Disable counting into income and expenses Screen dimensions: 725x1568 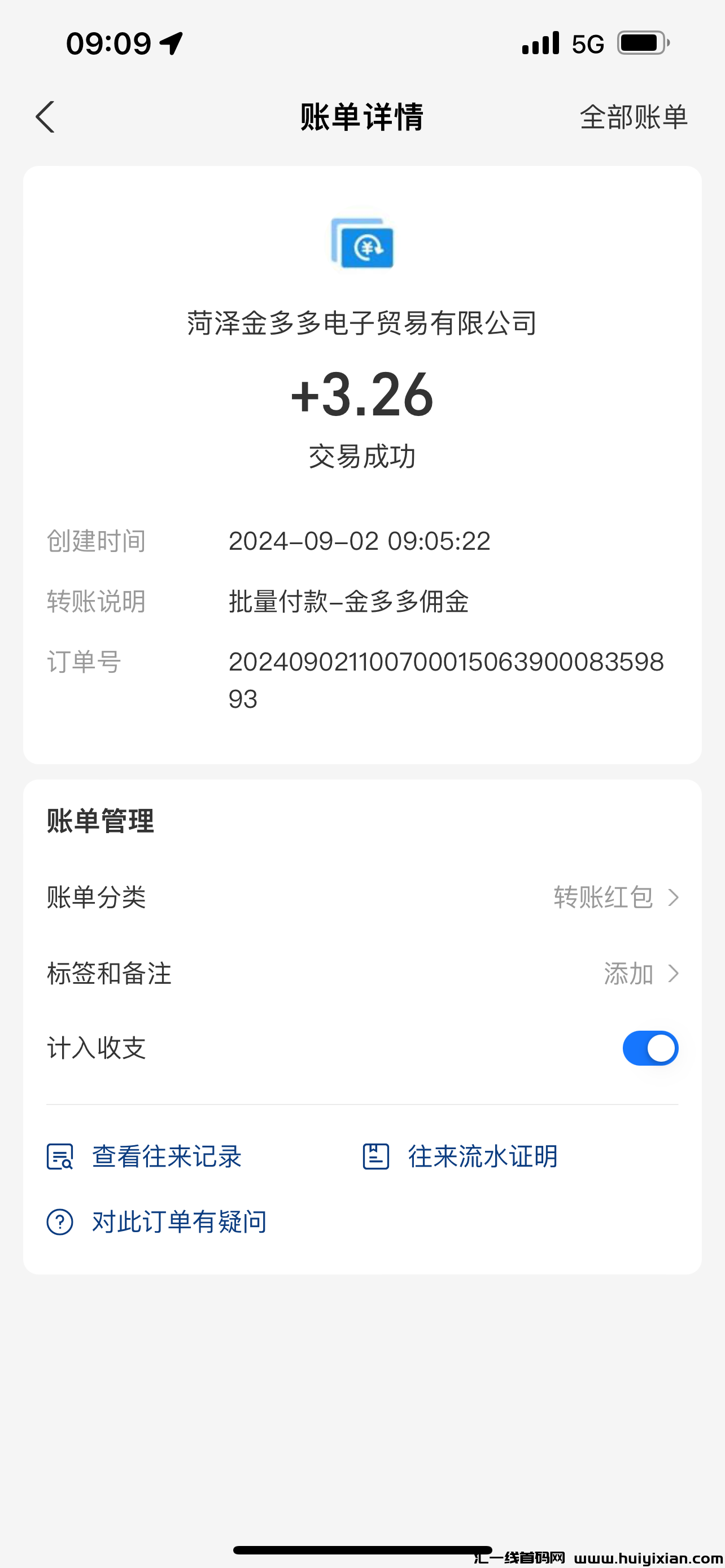(x=649, y=1048)
